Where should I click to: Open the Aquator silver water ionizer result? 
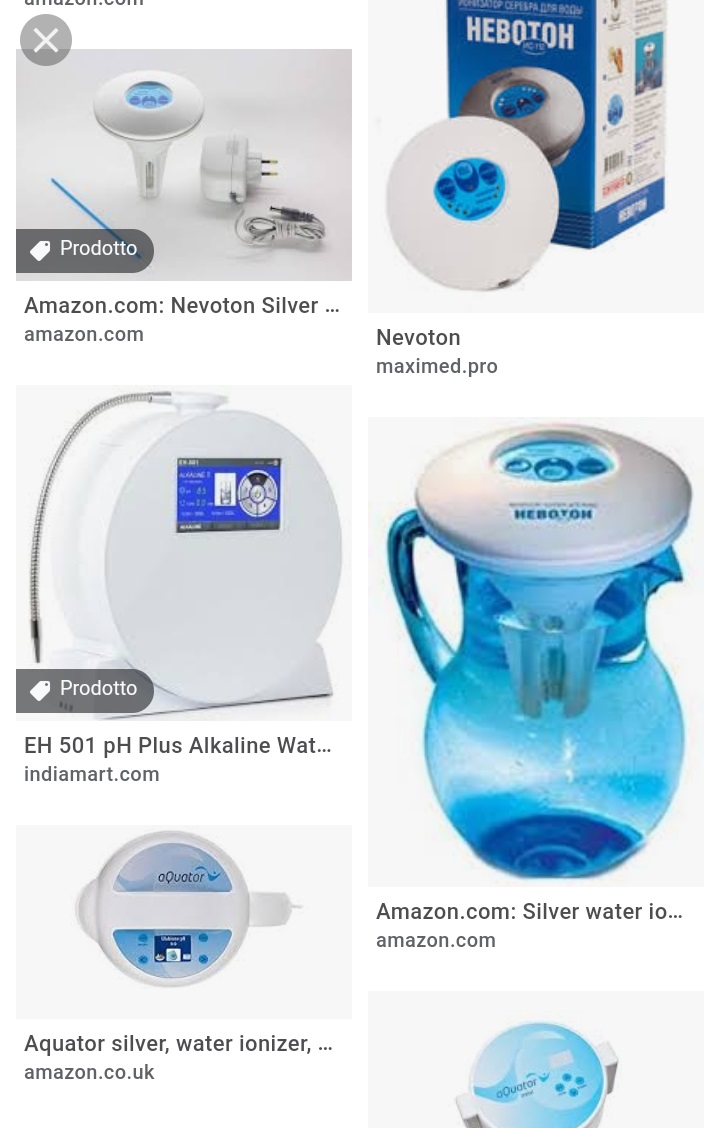(178, 1044)
